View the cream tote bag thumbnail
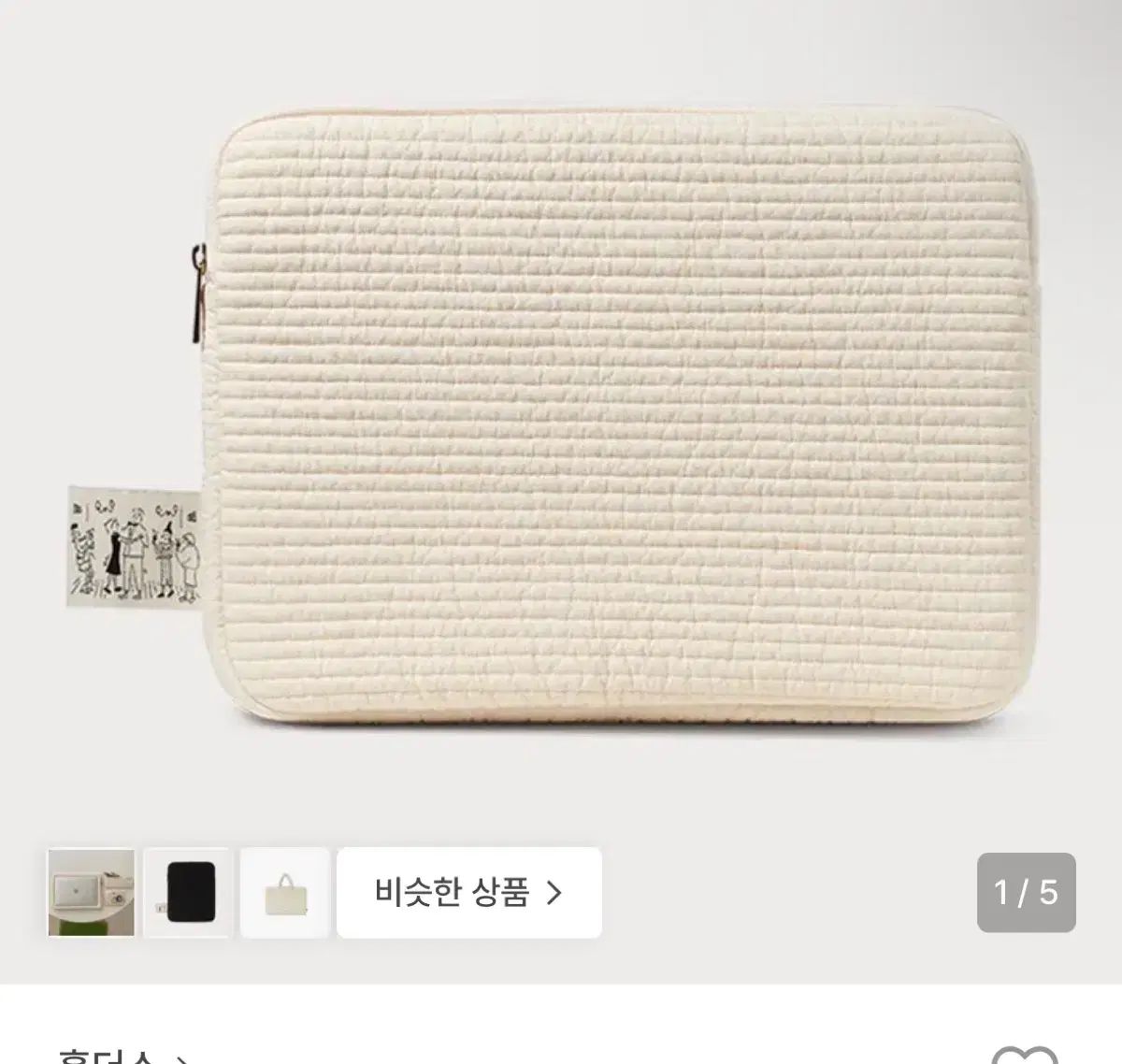Viewport: 1122px width, 1064px height. (285, 892)
